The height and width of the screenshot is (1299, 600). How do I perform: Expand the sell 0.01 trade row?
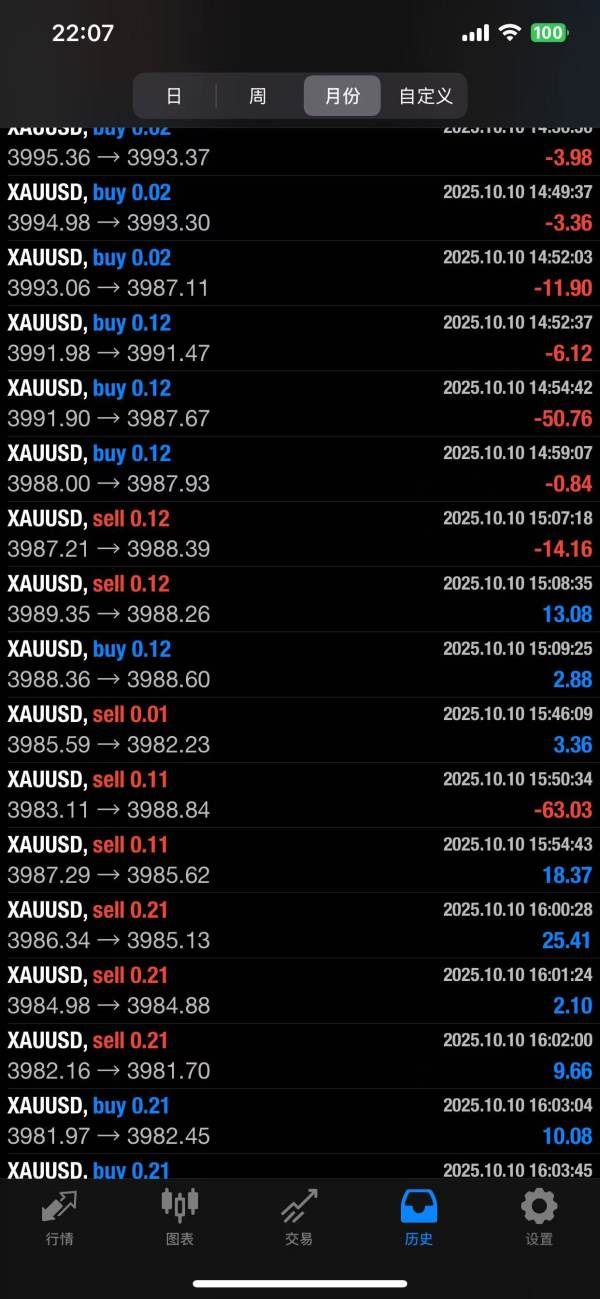[x=300, y=729]
